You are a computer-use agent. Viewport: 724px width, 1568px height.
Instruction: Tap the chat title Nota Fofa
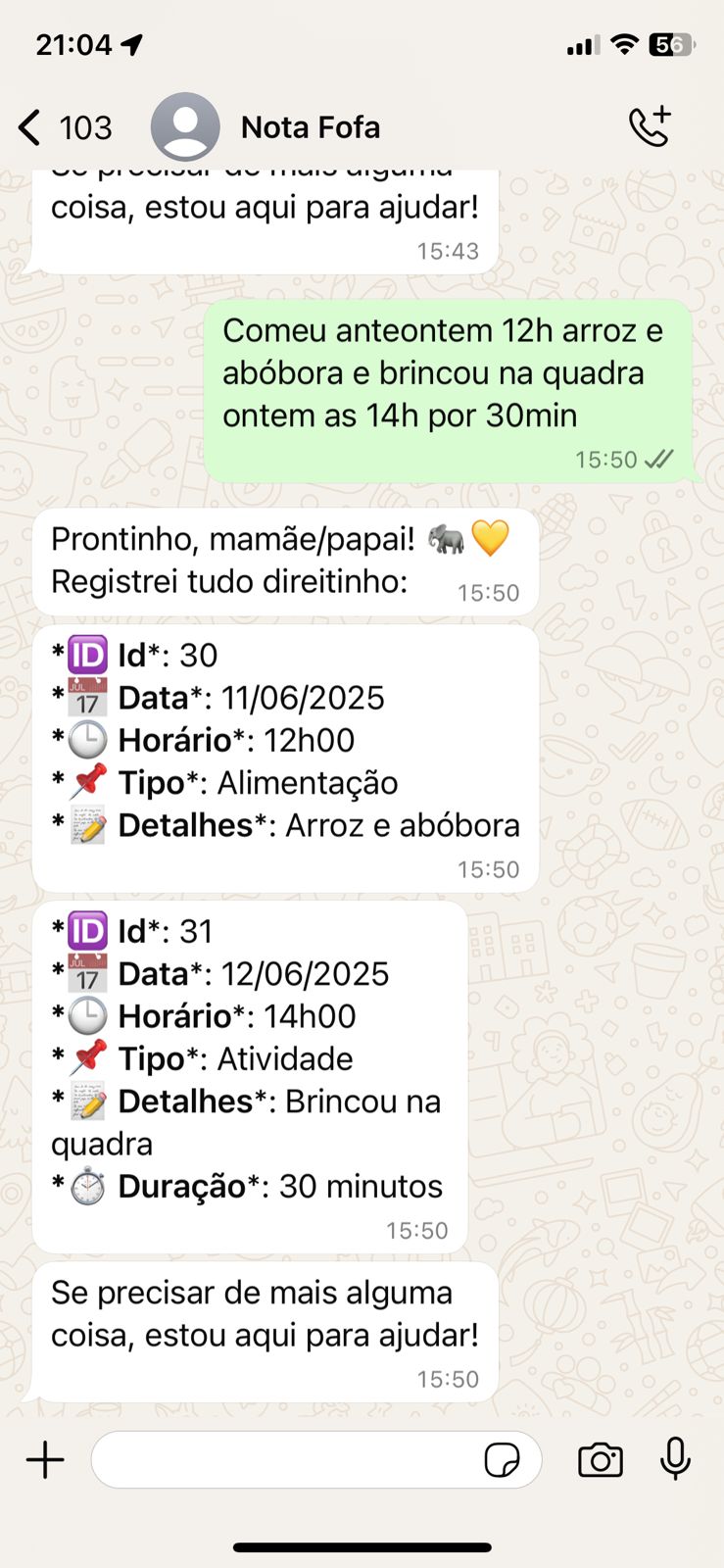[x=310, y=126]
